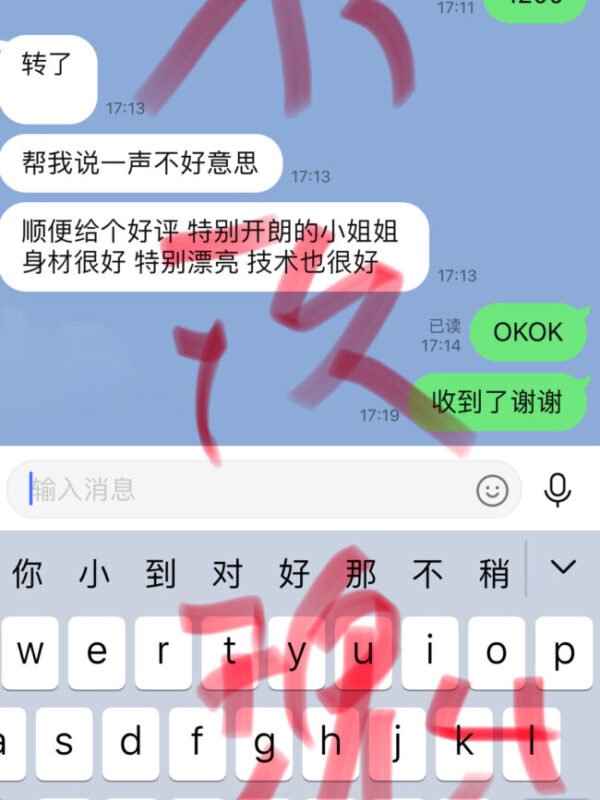Open the emoji sticker picker
The image size is (600, 800).
[492, 490]
